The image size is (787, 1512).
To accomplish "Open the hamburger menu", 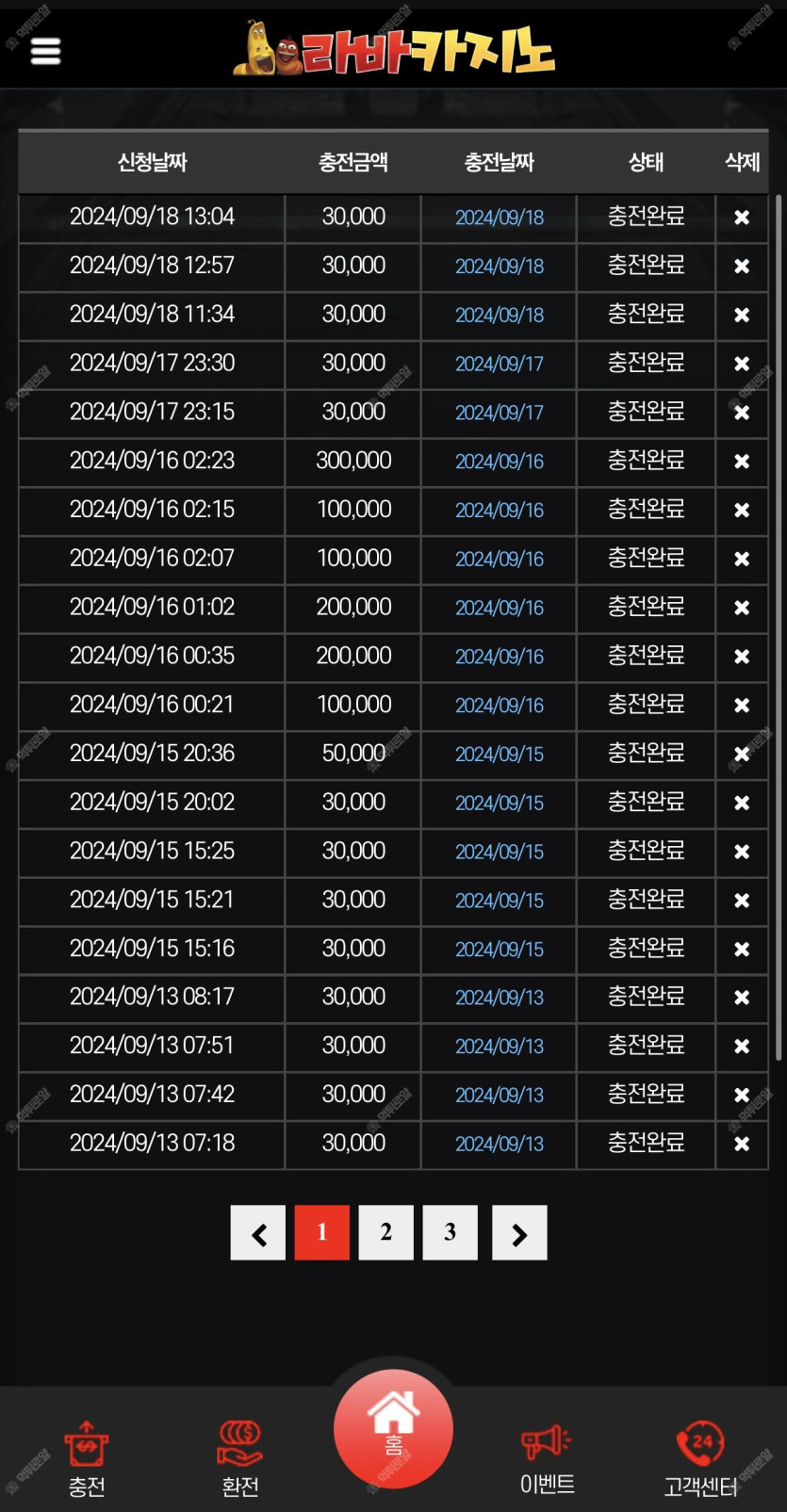I will coord(45,51).
